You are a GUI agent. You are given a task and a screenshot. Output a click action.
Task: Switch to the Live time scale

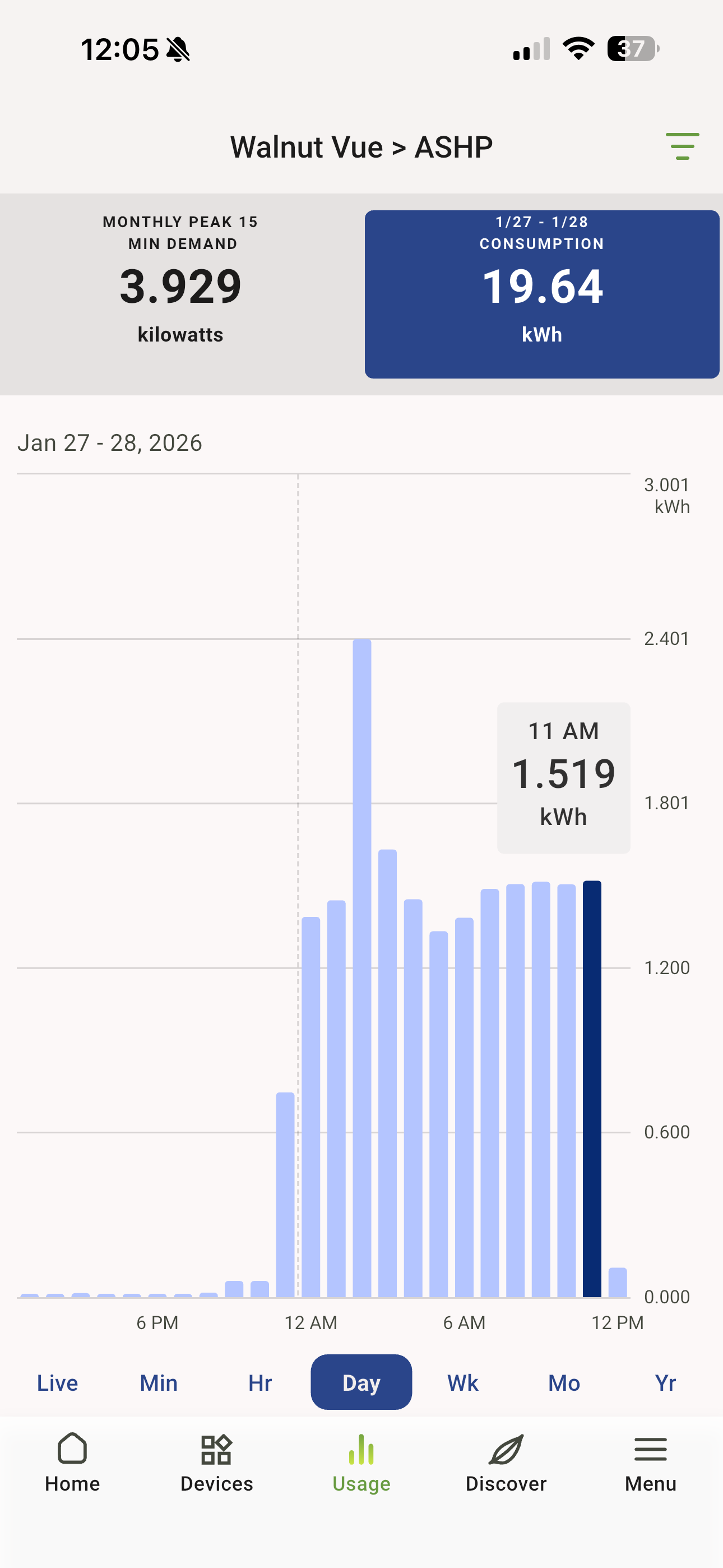(x=57, y=1383)
